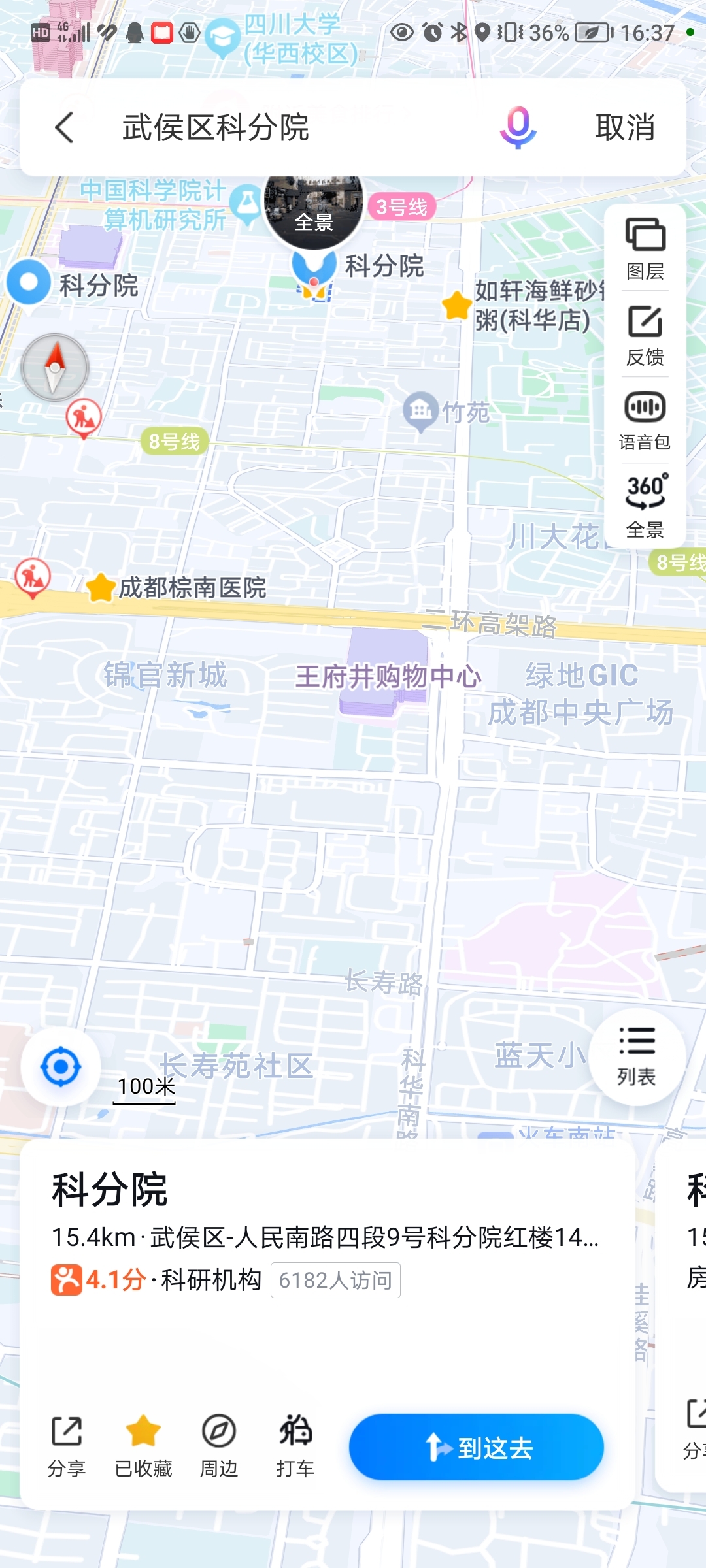
Task: Show results as 列表 list
Action: click(x=637, y=1056)
